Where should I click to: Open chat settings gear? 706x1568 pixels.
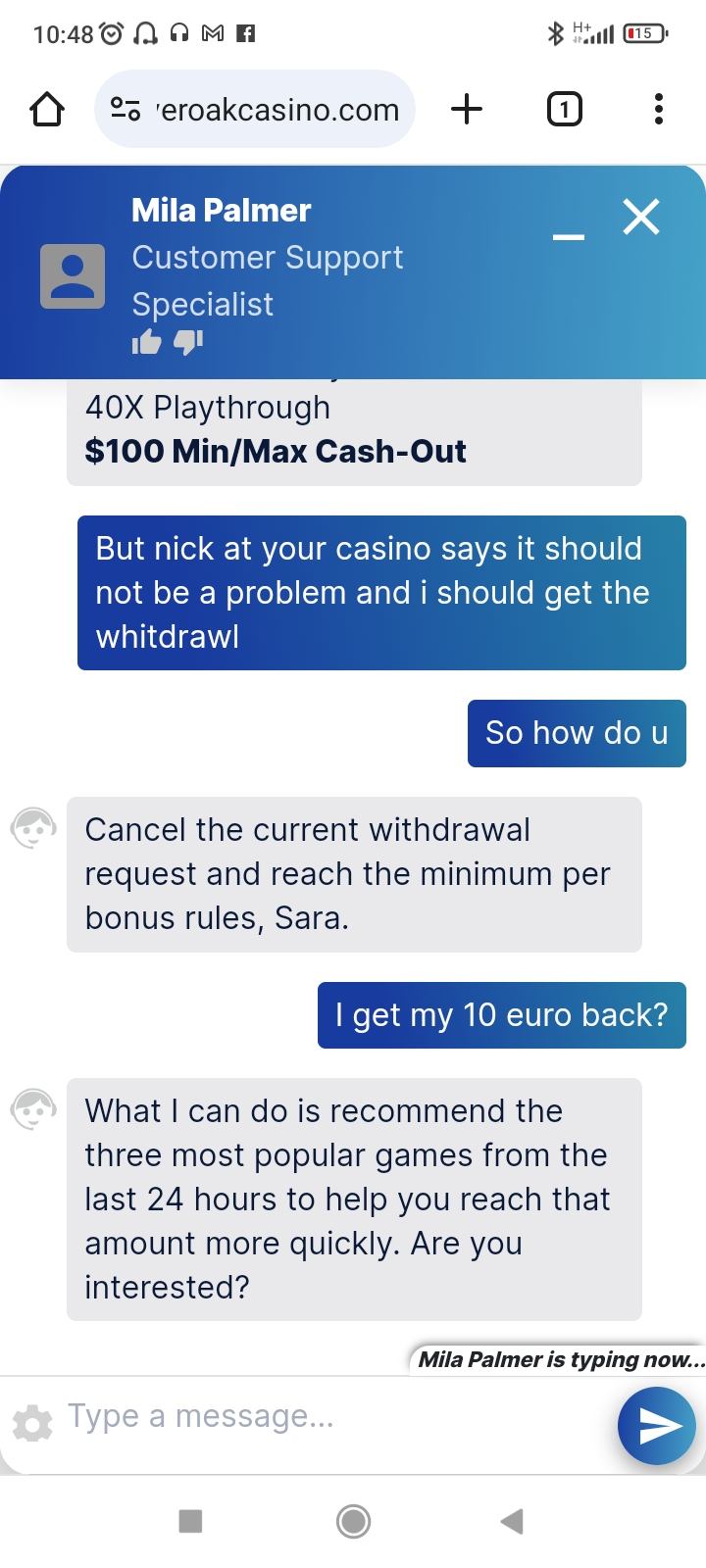[x=32, y=1423]
